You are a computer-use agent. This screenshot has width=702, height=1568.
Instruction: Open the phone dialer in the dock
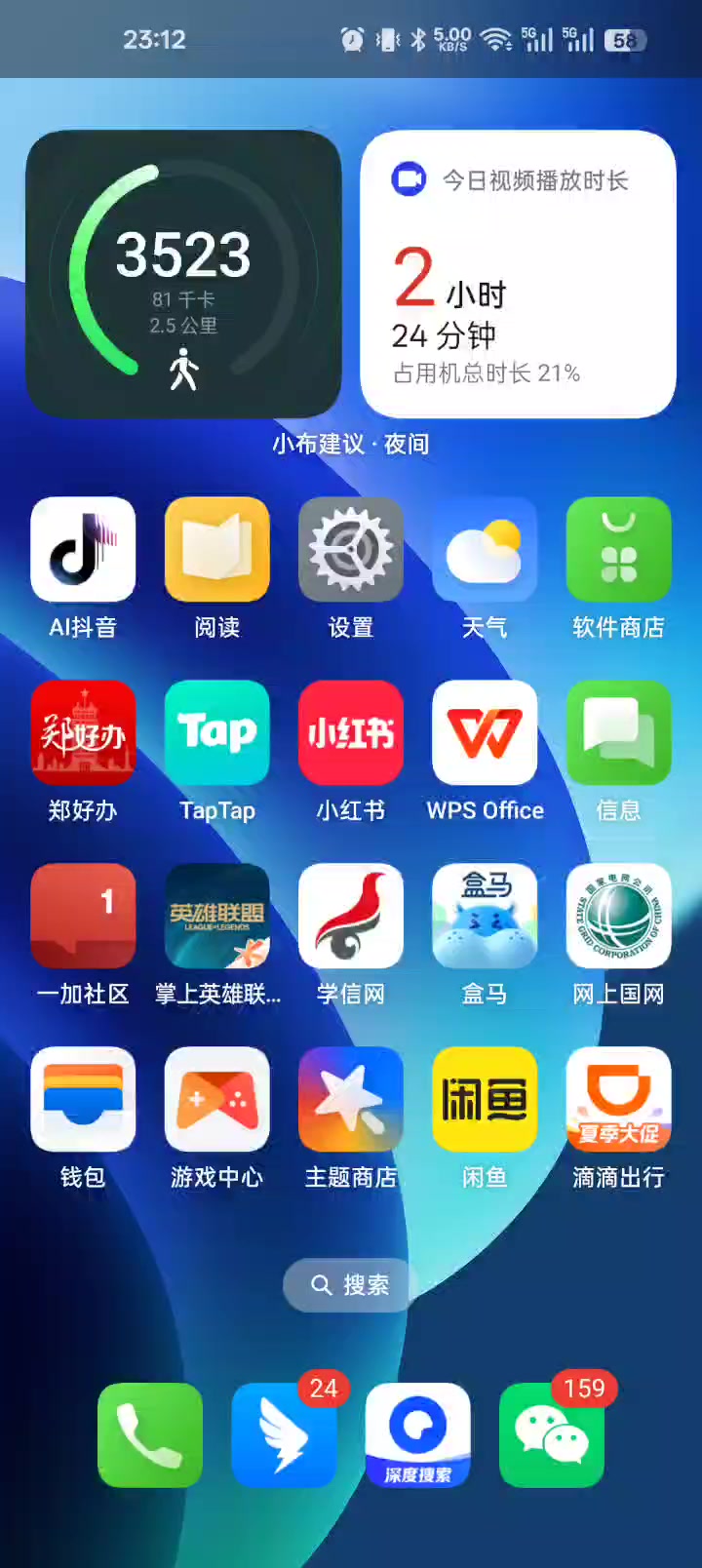pyautogui.click(x=150, y=1435)
